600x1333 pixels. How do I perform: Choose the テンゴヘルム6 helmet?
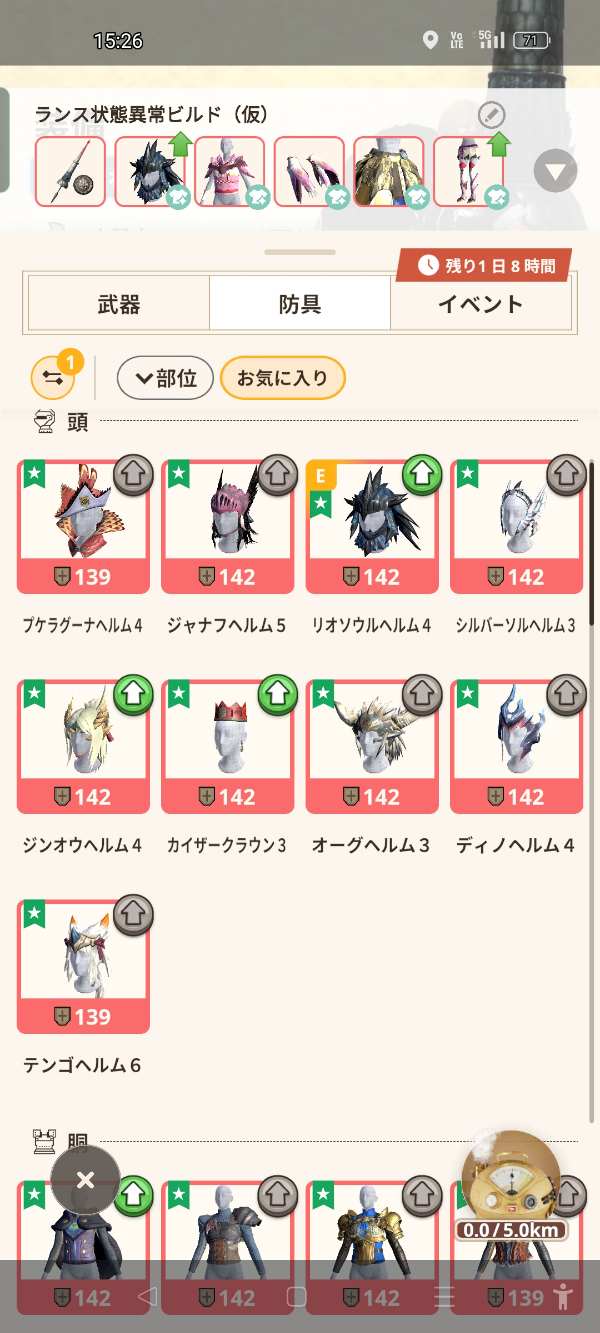click(x=83, y=967)
